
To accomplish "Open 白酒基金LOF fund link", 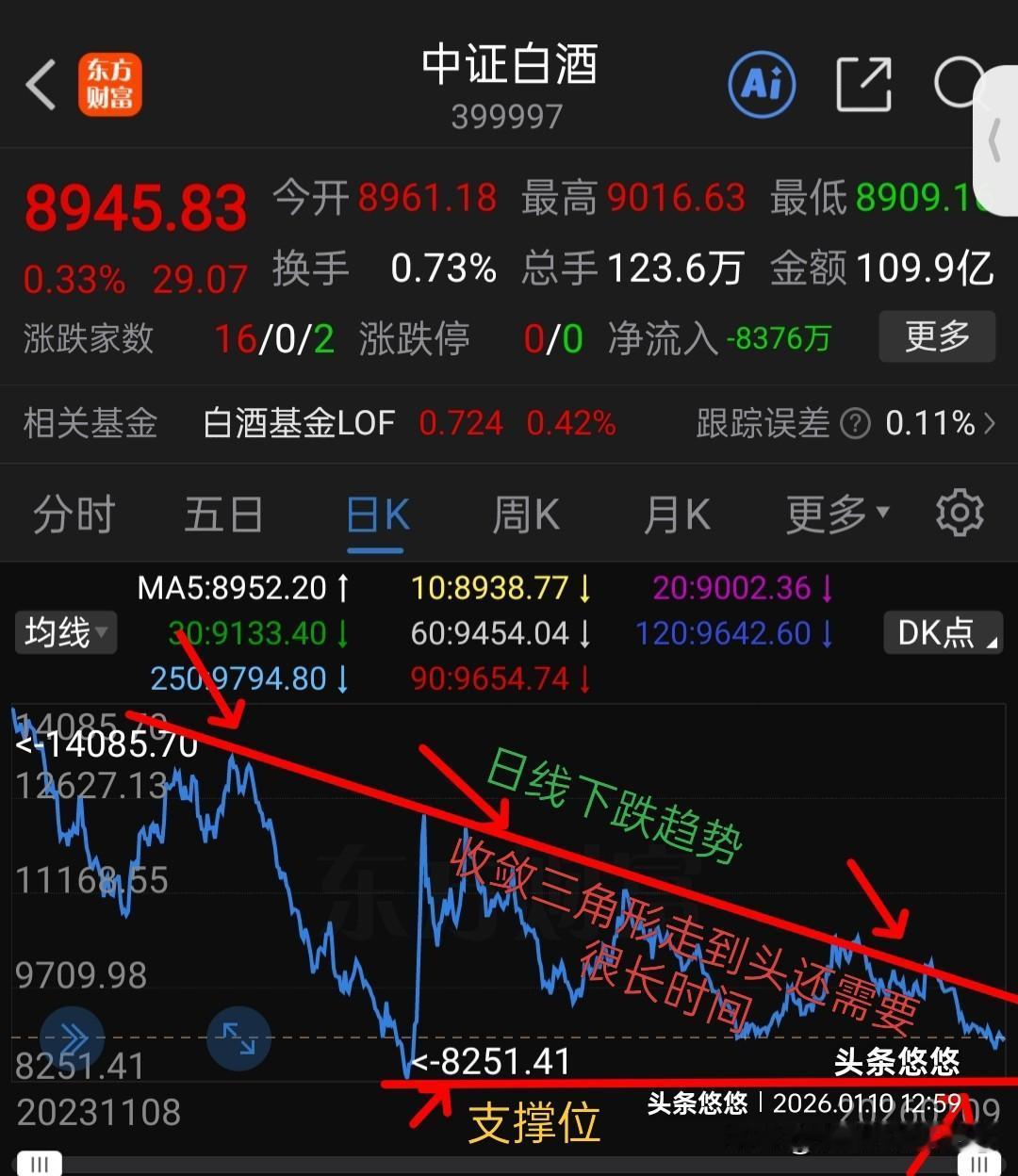I will pyautogui.click(x=298, y=424).
